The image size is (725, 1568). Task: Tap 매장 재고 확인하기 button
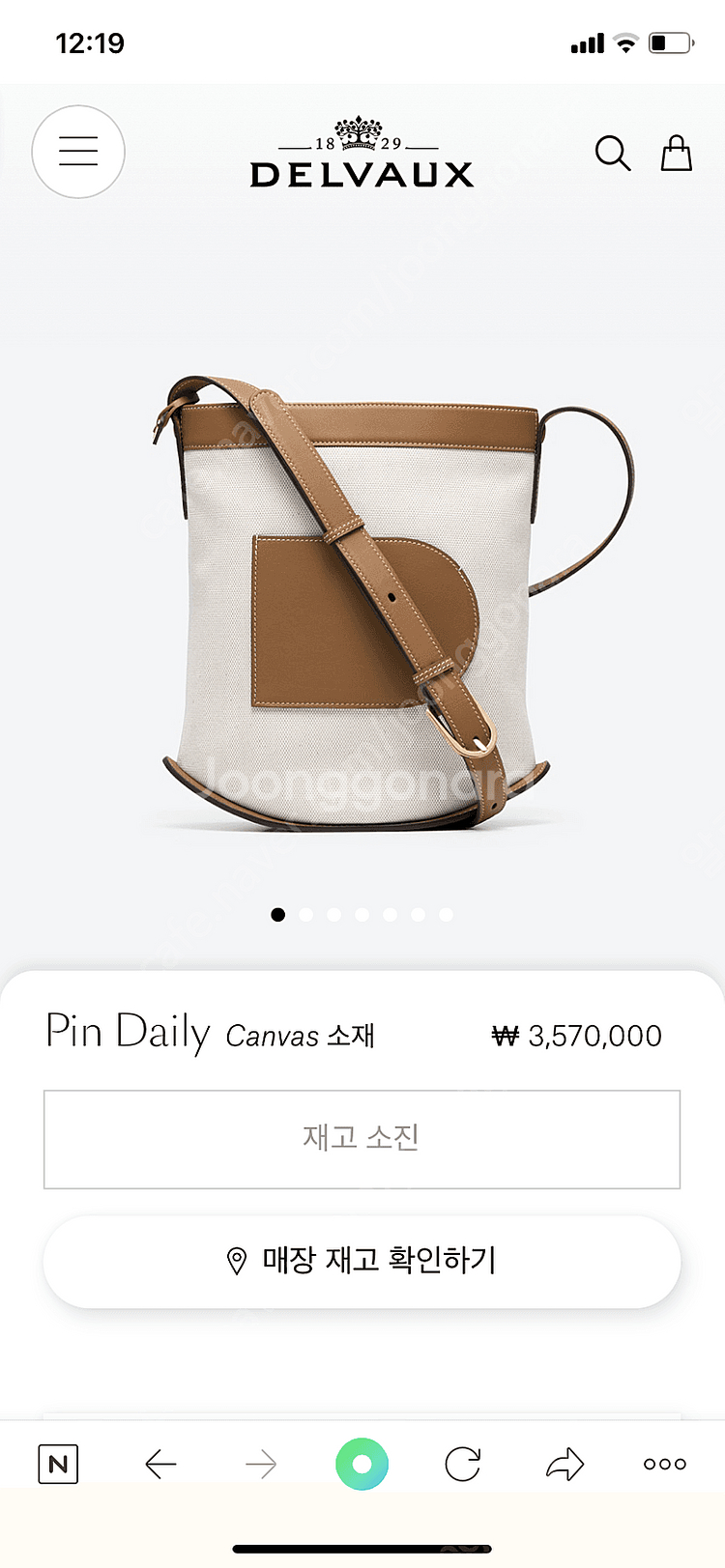pos(362,1262)
